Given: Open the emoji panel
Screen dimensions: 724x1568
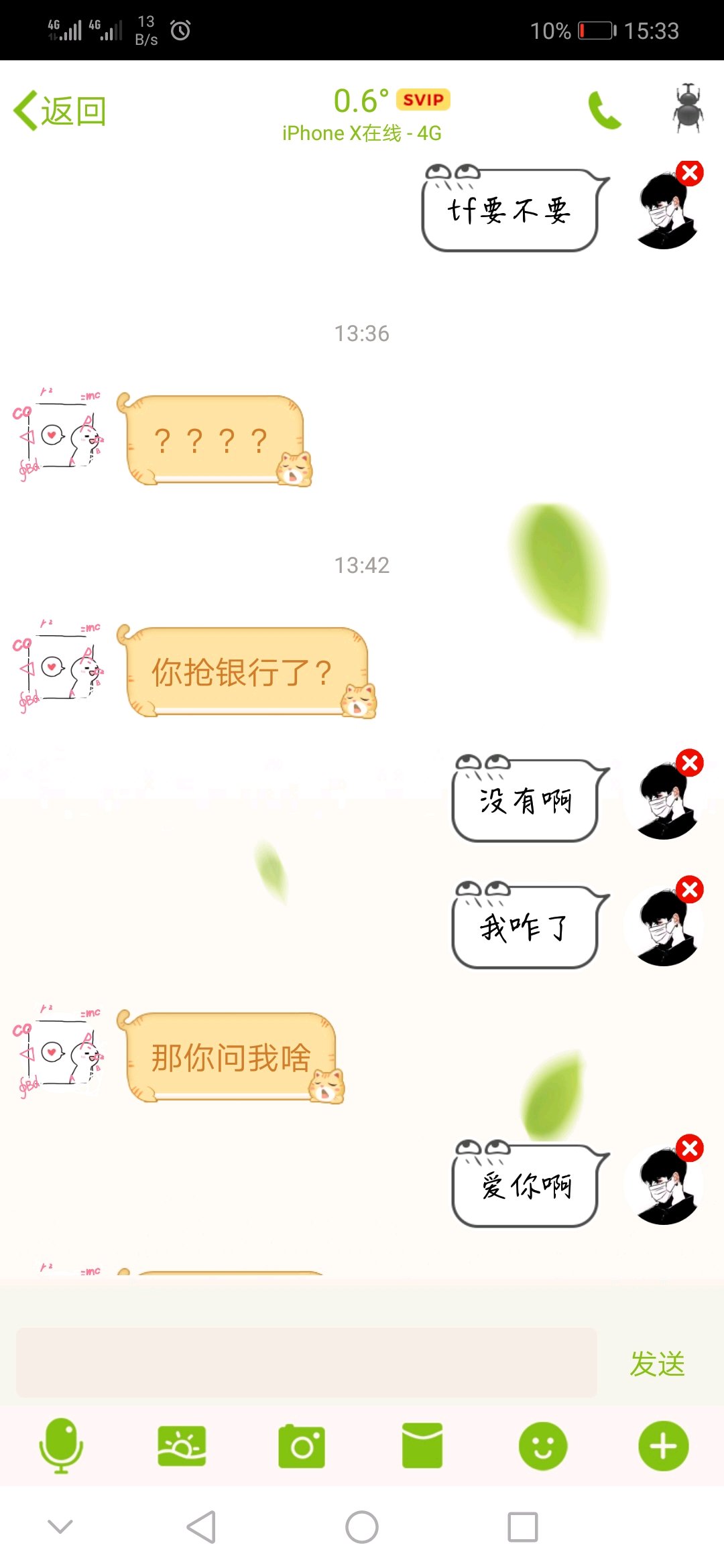Looking at the screenshot, I should click(543, 1446).
